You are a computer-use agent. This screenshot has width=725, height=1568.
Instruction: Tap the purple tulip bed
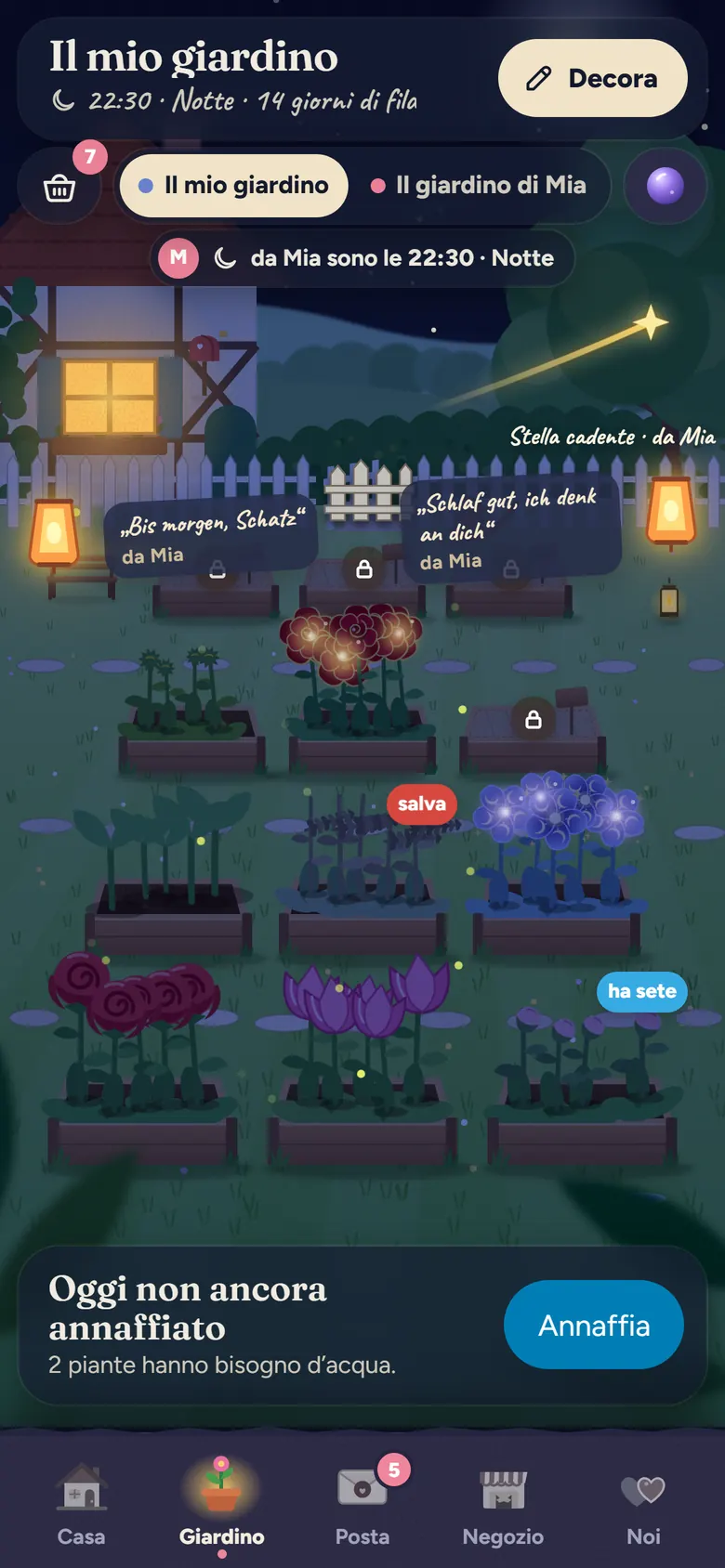tap(362, 1061)
